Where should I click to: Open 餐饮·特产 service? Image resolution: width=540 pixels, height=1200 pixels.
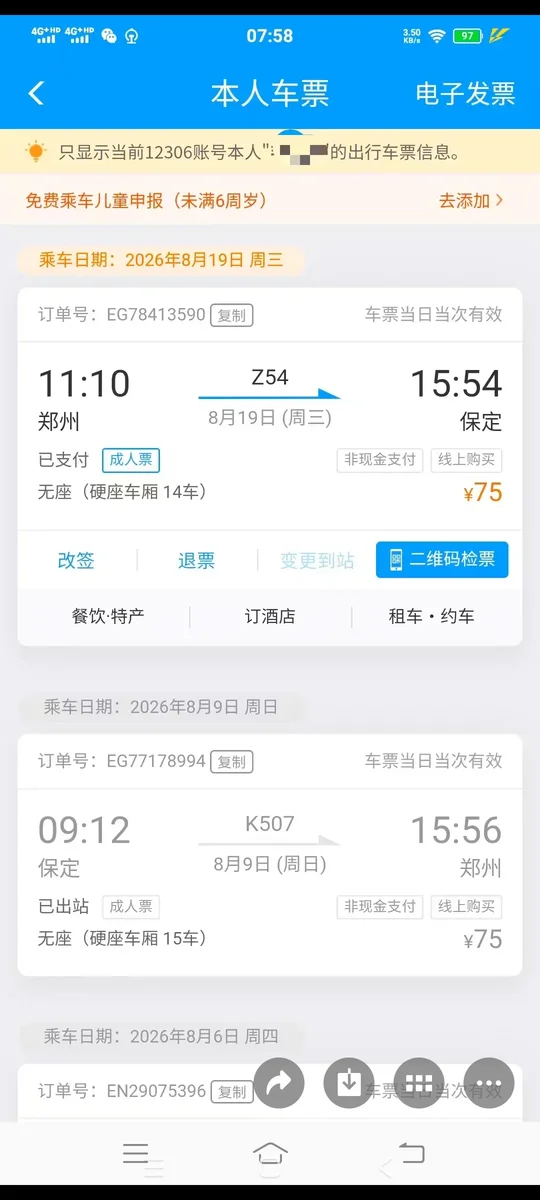(108, 616)
